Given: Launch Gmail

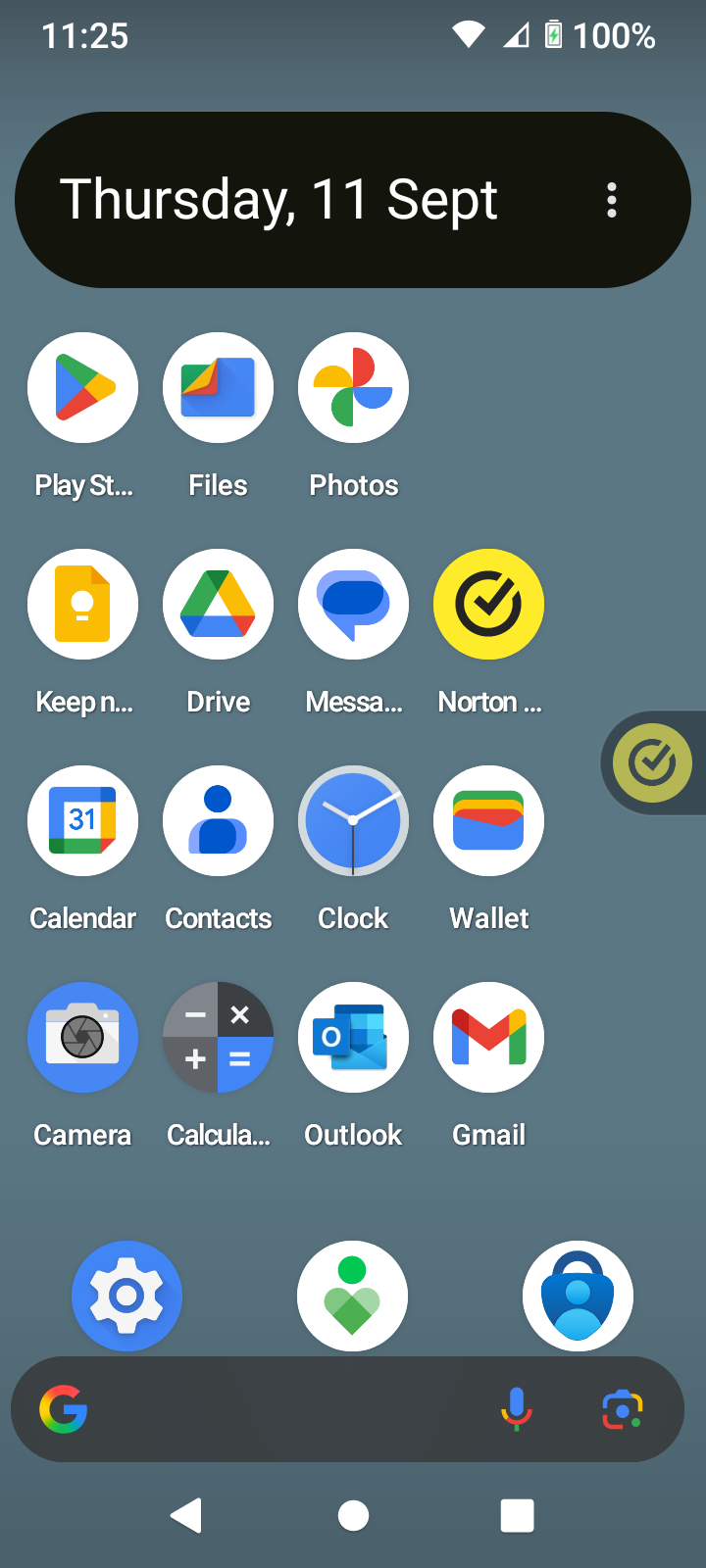Looking at the screenshot, I should click(x=488, y=1038).
